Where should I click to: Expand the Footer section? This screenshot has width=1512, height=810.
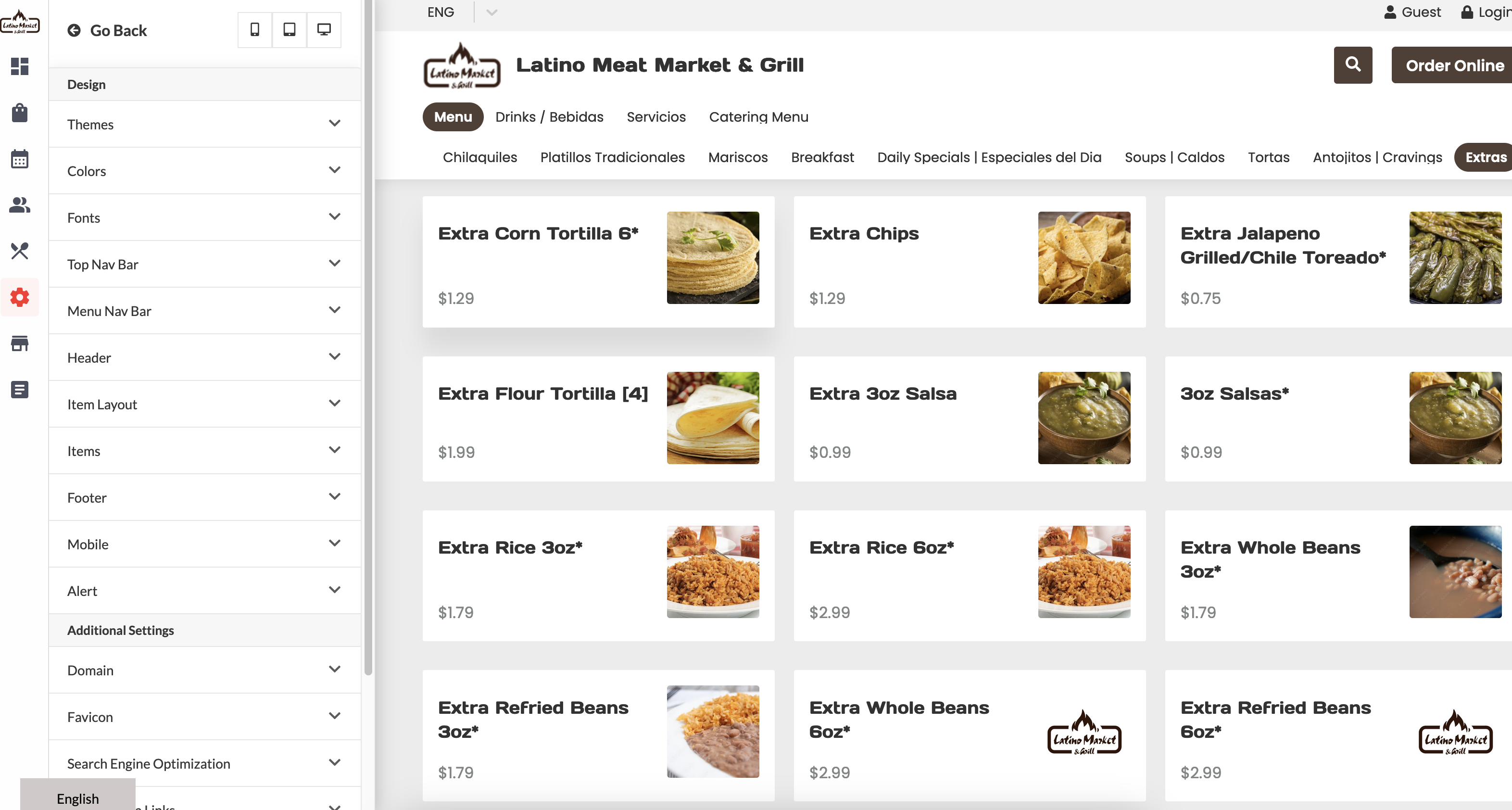(x=204, y=497)
